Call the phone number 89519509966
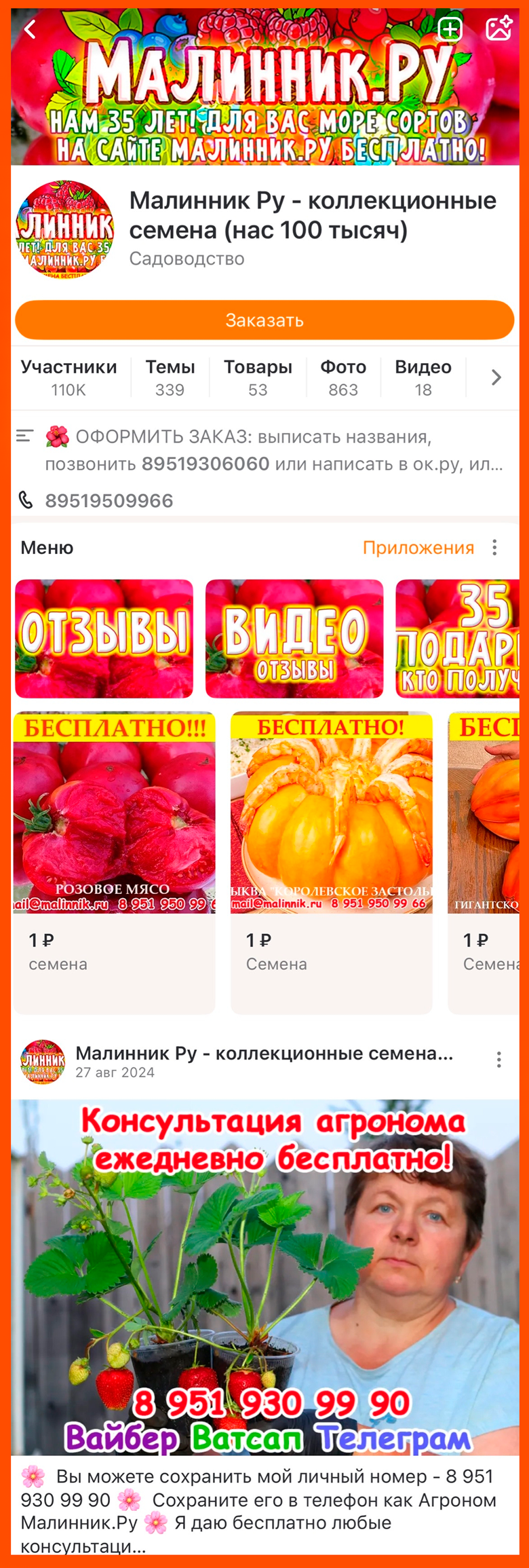The image size is (529, 1568). click(109, 500)
